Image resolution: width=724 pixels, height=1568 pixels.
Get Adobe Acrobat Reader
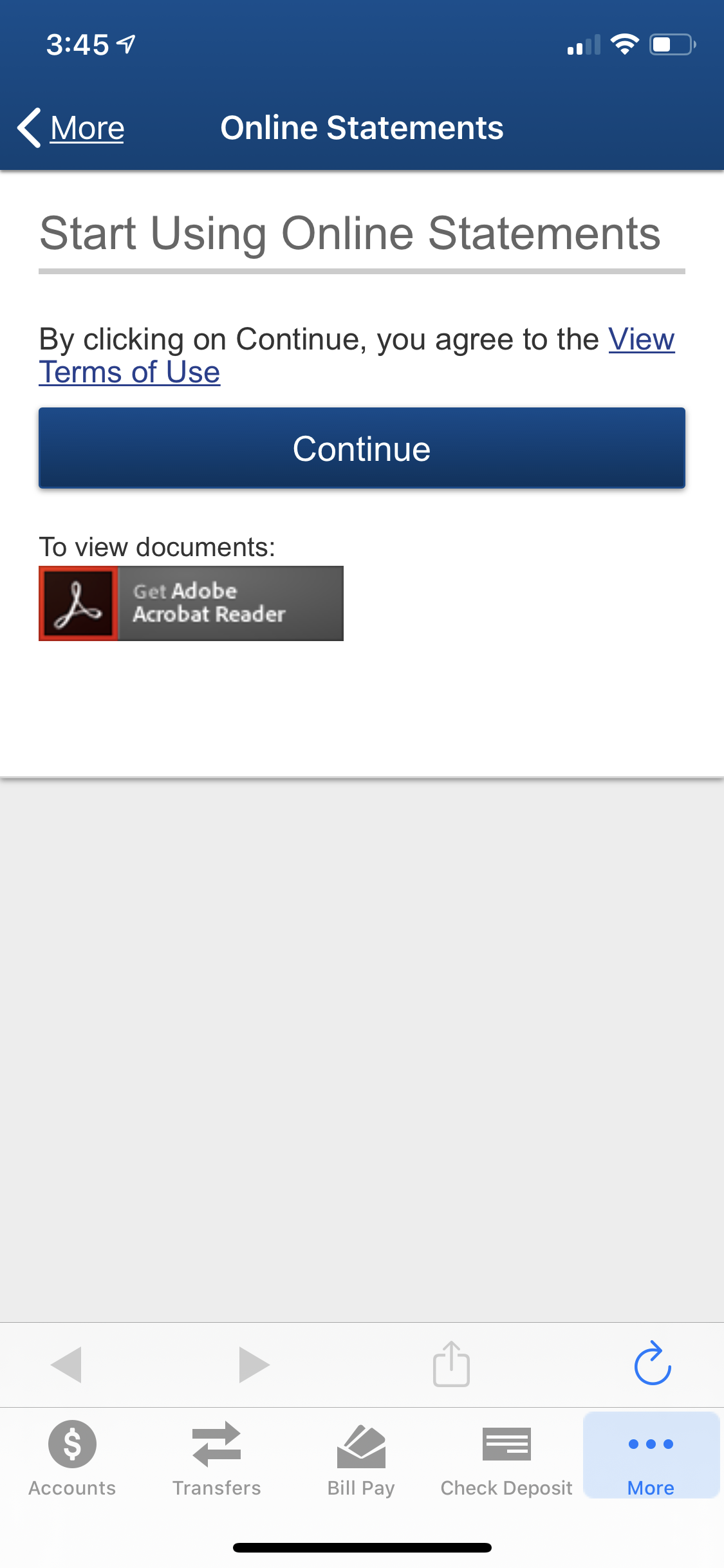[191, 603]
